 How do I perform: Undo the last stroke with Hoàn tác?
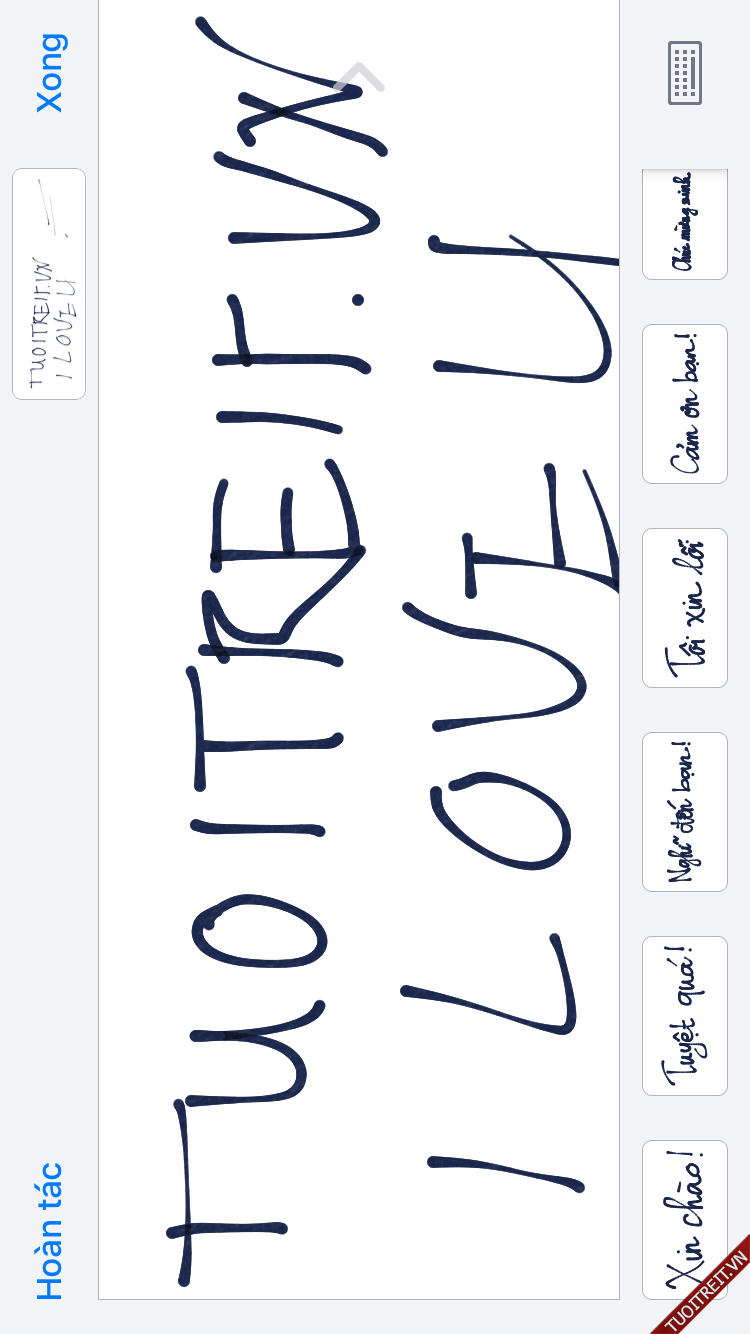50,1231
